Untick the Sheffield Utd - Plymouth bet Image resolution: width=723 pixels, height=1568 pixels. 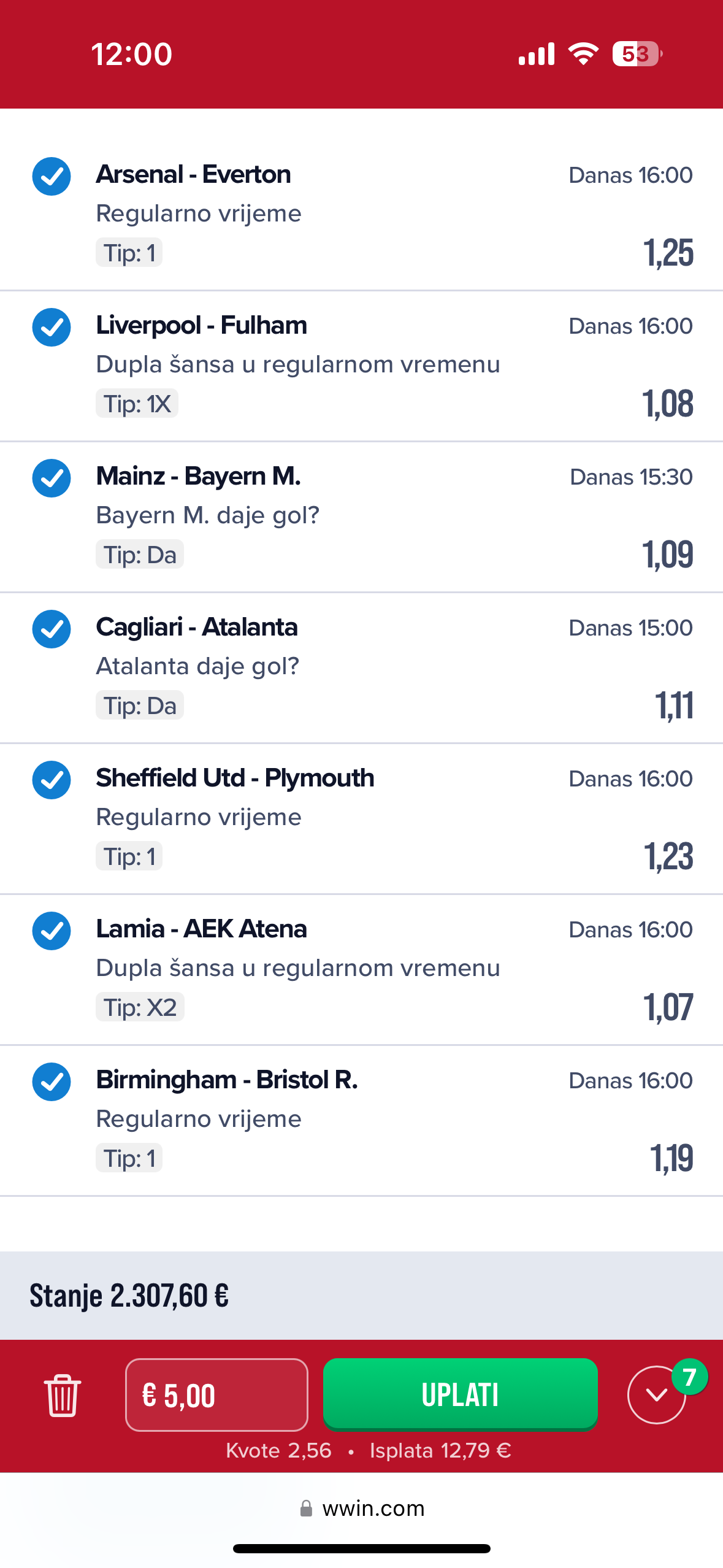coord(52,780)
